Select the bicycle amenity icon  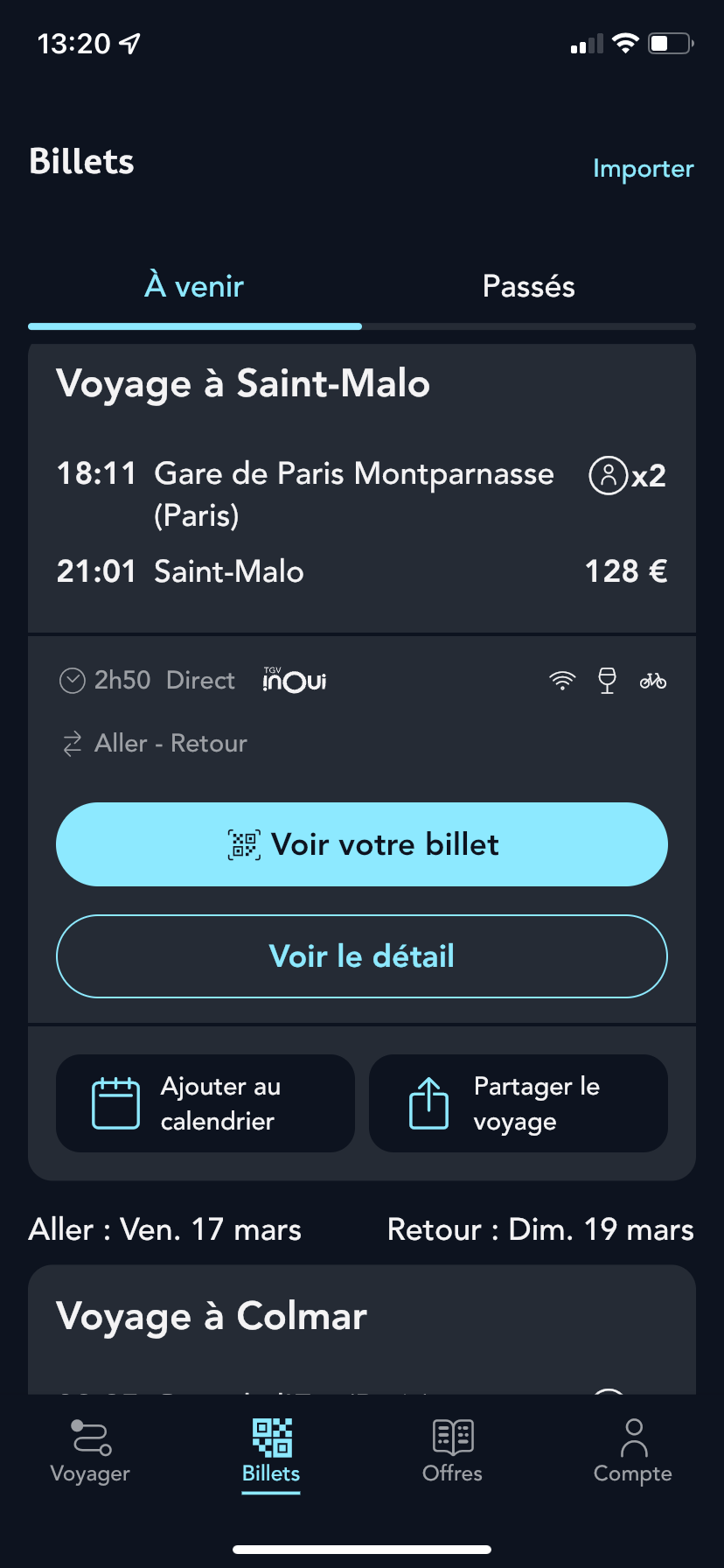(x=653, y=680)
